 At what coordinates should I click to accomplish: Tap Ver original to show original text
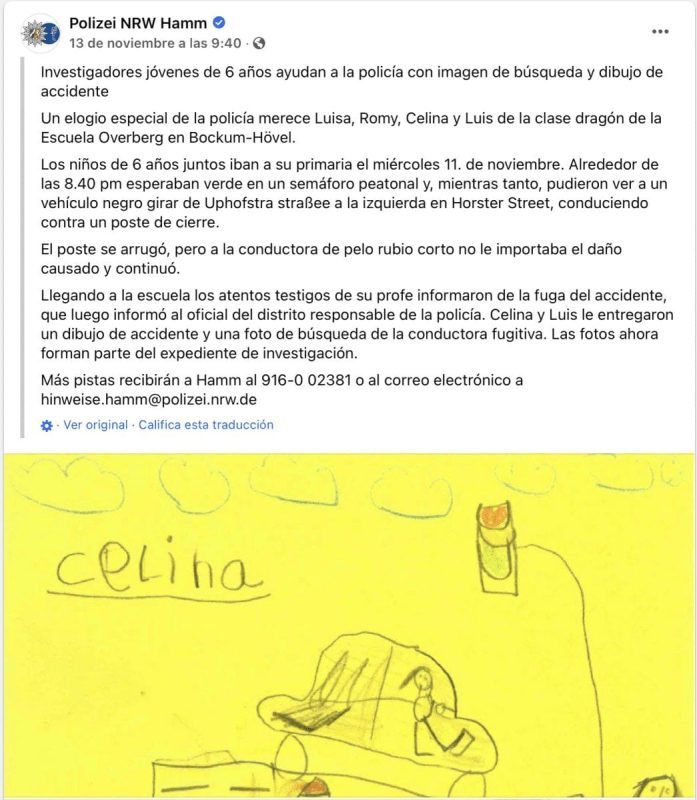(95, 425)
